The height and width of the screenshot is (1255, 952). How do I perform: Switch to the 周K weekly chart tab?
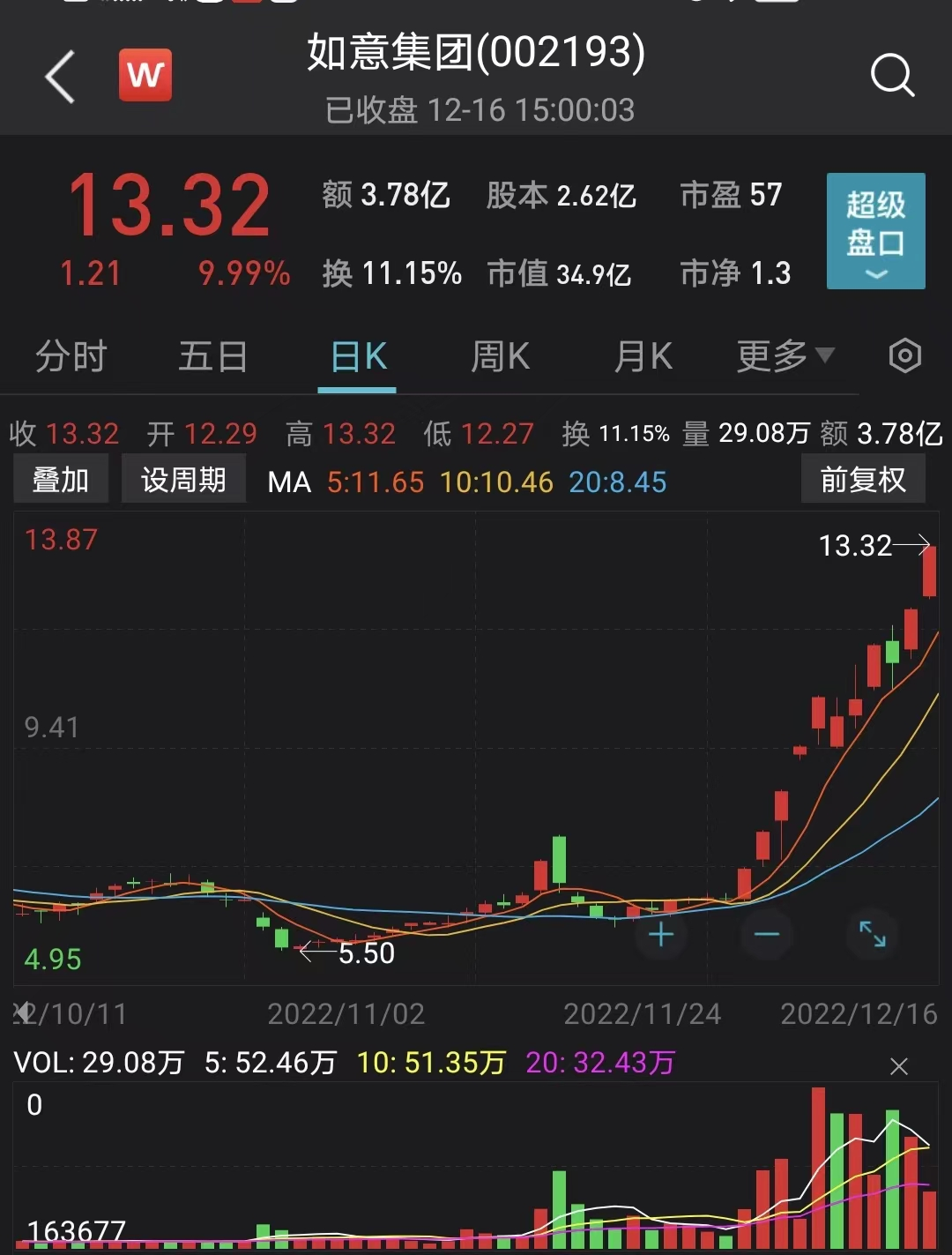tap(500, 356)
